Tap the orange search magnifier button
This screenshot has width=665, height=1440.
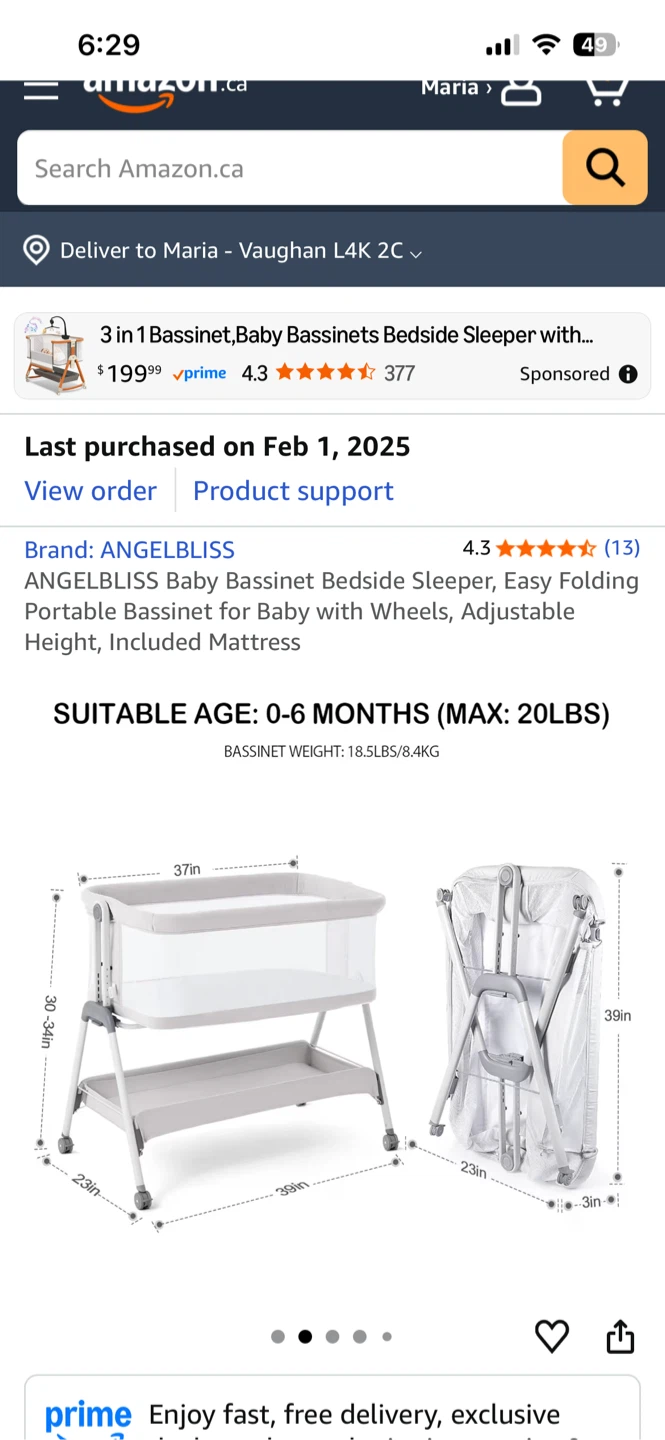coord(605,168)
